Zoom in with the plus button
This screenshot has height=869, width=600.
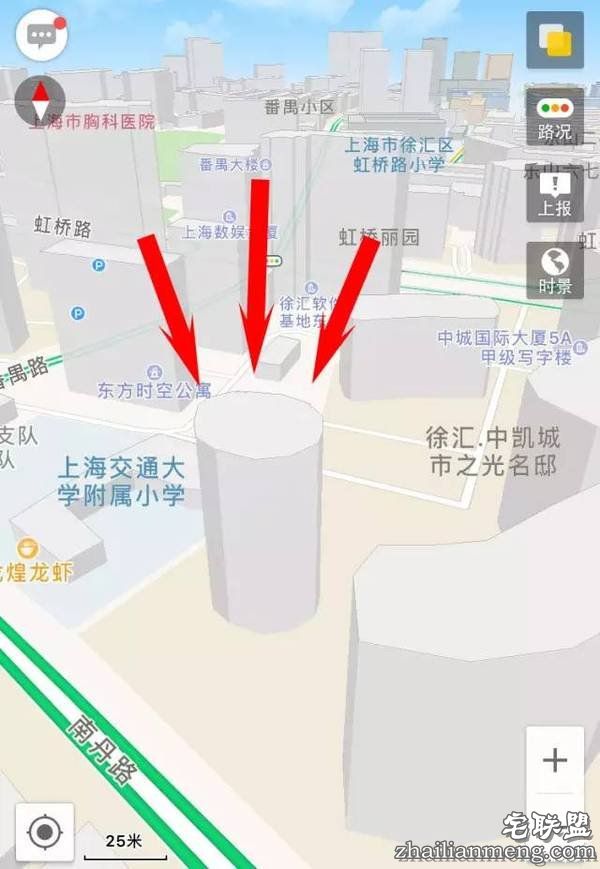555,760
